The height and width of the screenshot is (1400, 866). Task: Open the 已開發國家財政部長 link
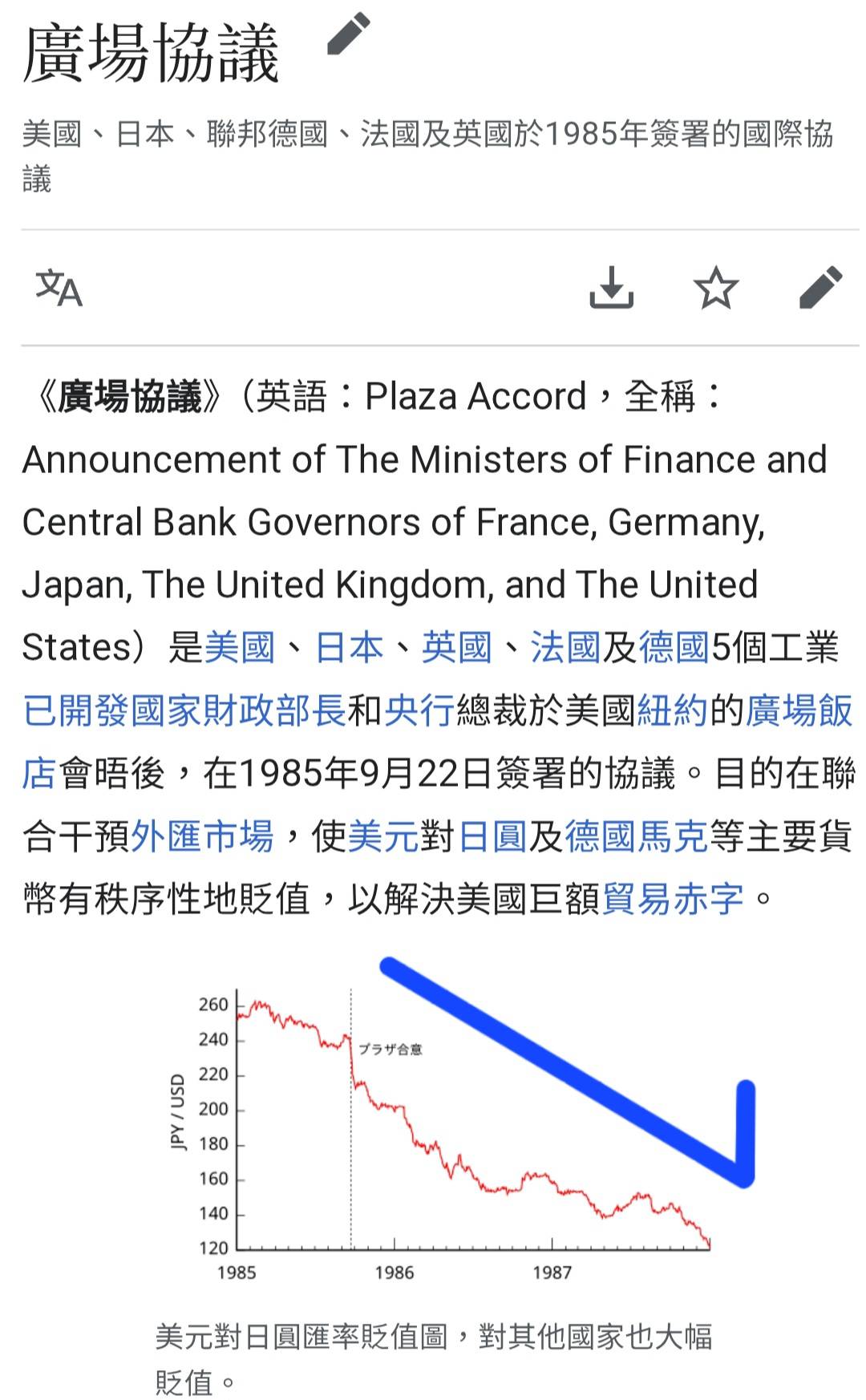click(184, 710)
